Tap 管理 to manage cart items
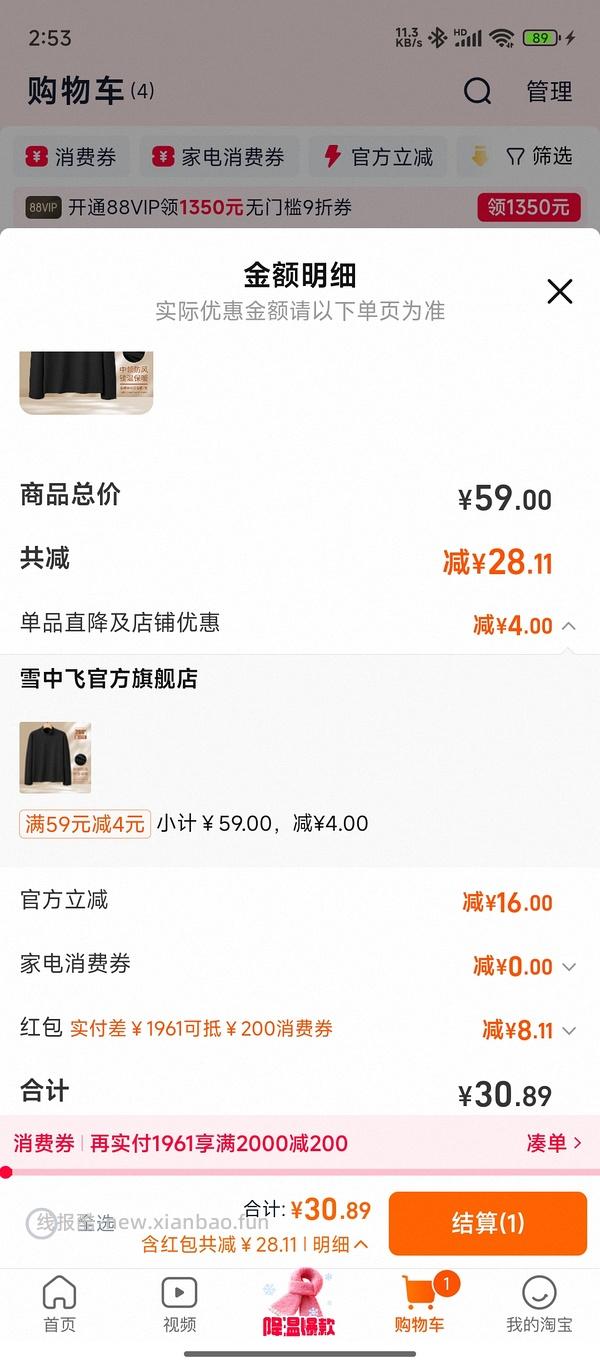The height and width of the screenshot is (1366, 600). pos(549,92)
